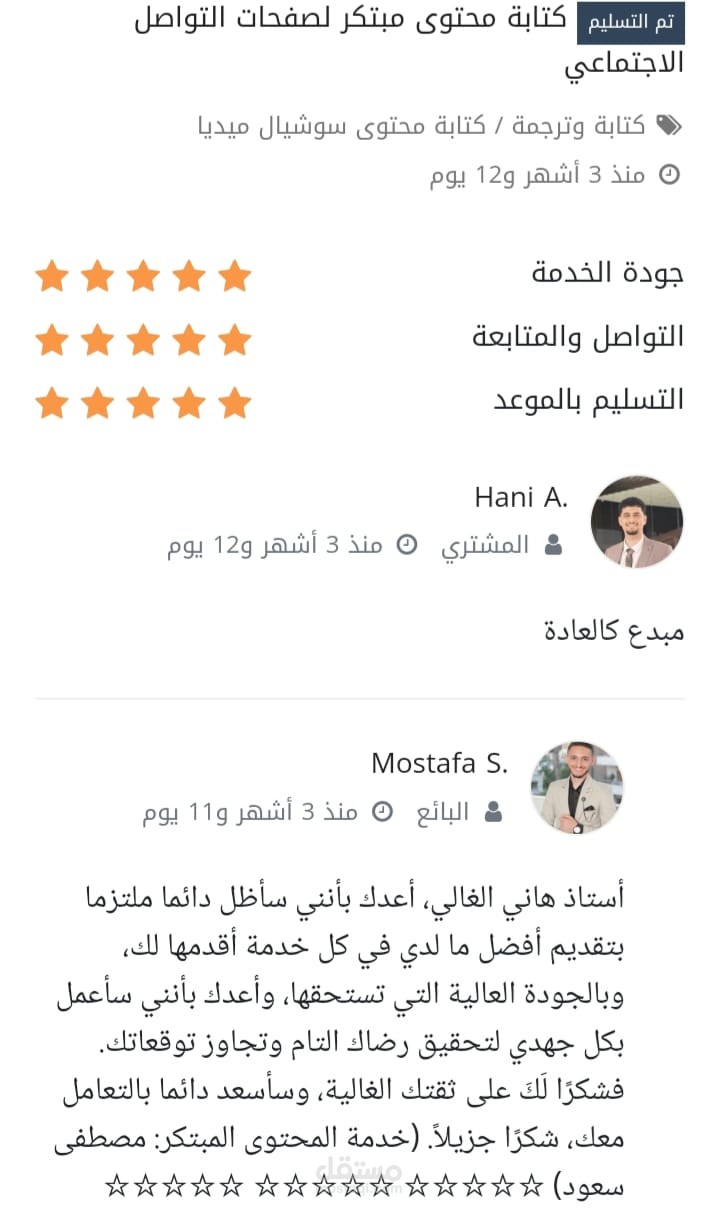
Task: Tap Hani A.'s profile picture
Action: coord(637,522)
